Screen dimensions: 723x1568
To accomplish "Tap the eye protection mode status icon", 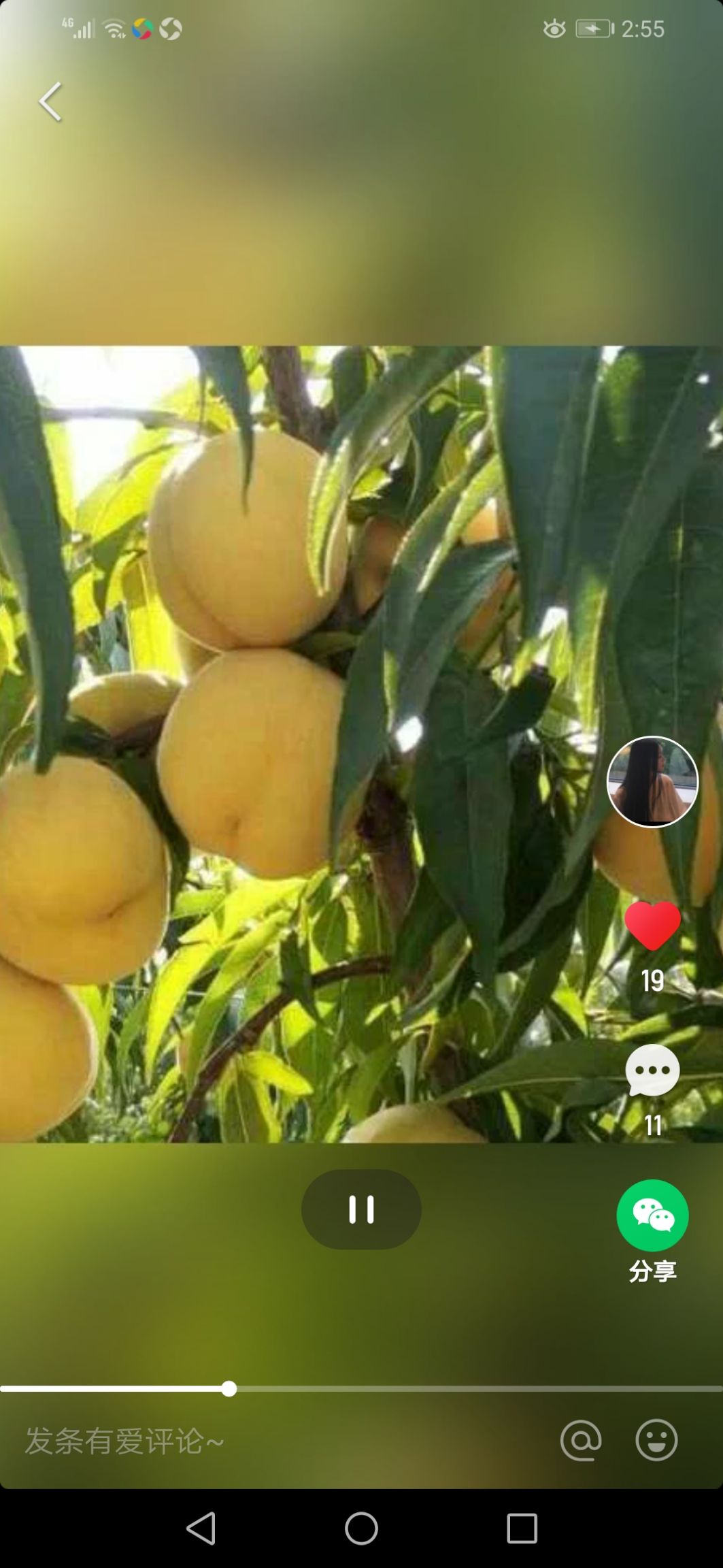I will coord(553,29).
